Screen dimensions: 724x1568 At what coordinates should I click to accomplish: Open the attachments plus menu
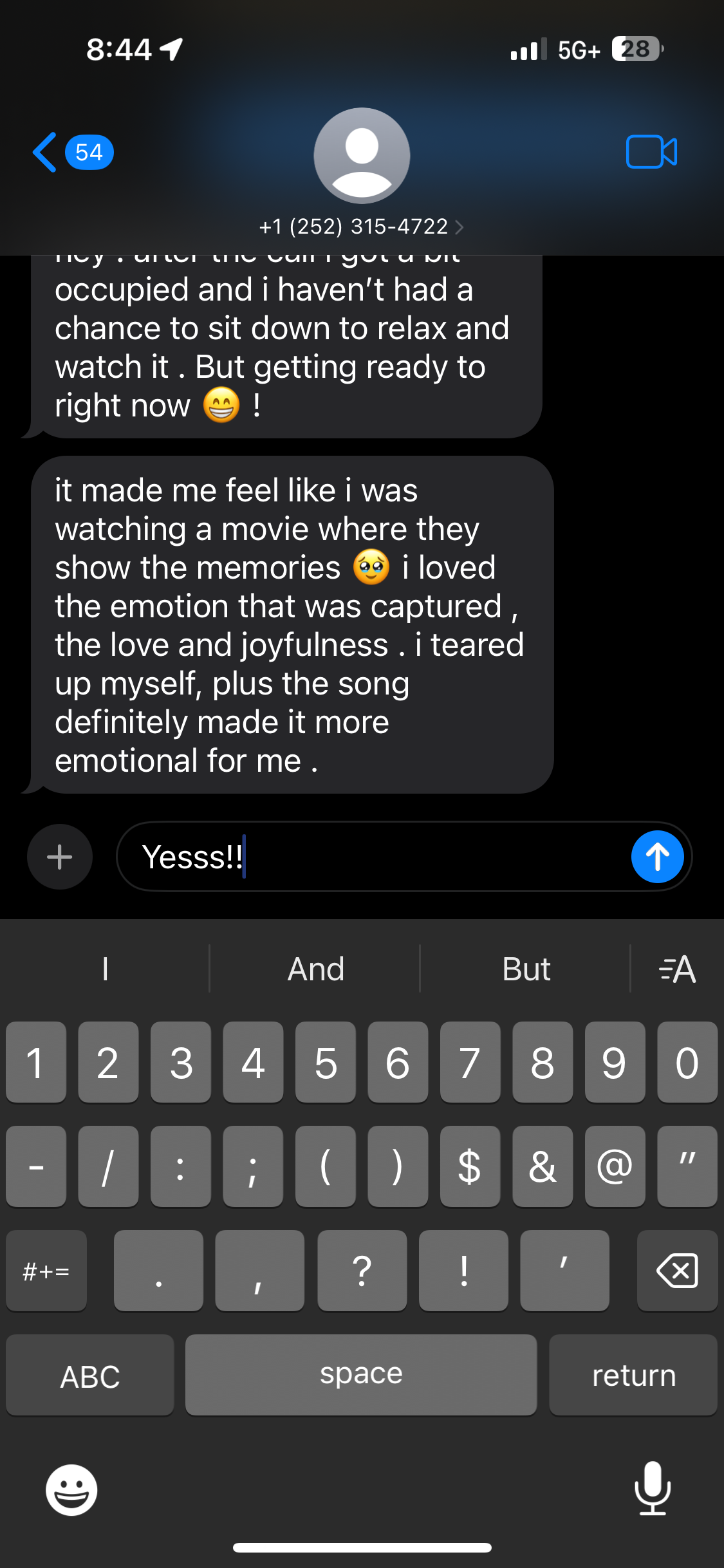point(59,857)
